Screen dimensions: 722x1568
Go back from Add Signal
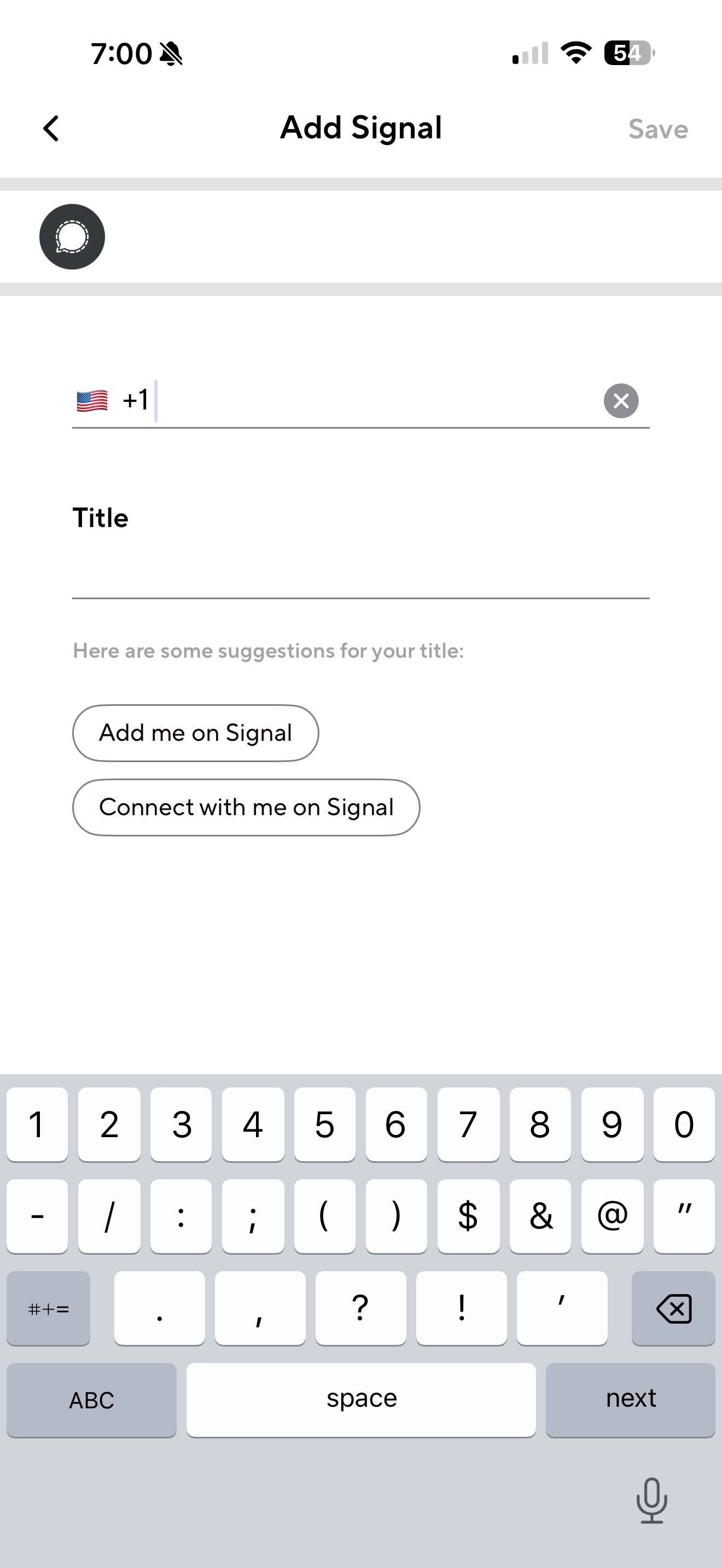51,128
